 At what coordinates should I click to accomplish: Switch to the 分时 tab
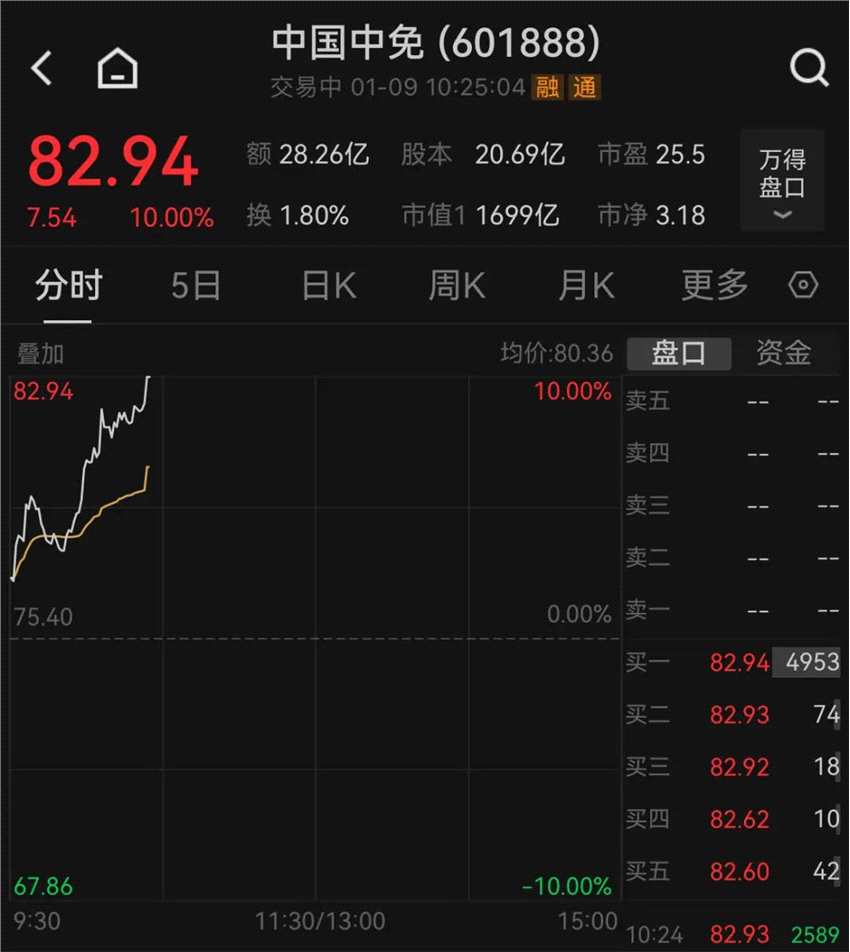pyautogui.click(x=68, y=287)
